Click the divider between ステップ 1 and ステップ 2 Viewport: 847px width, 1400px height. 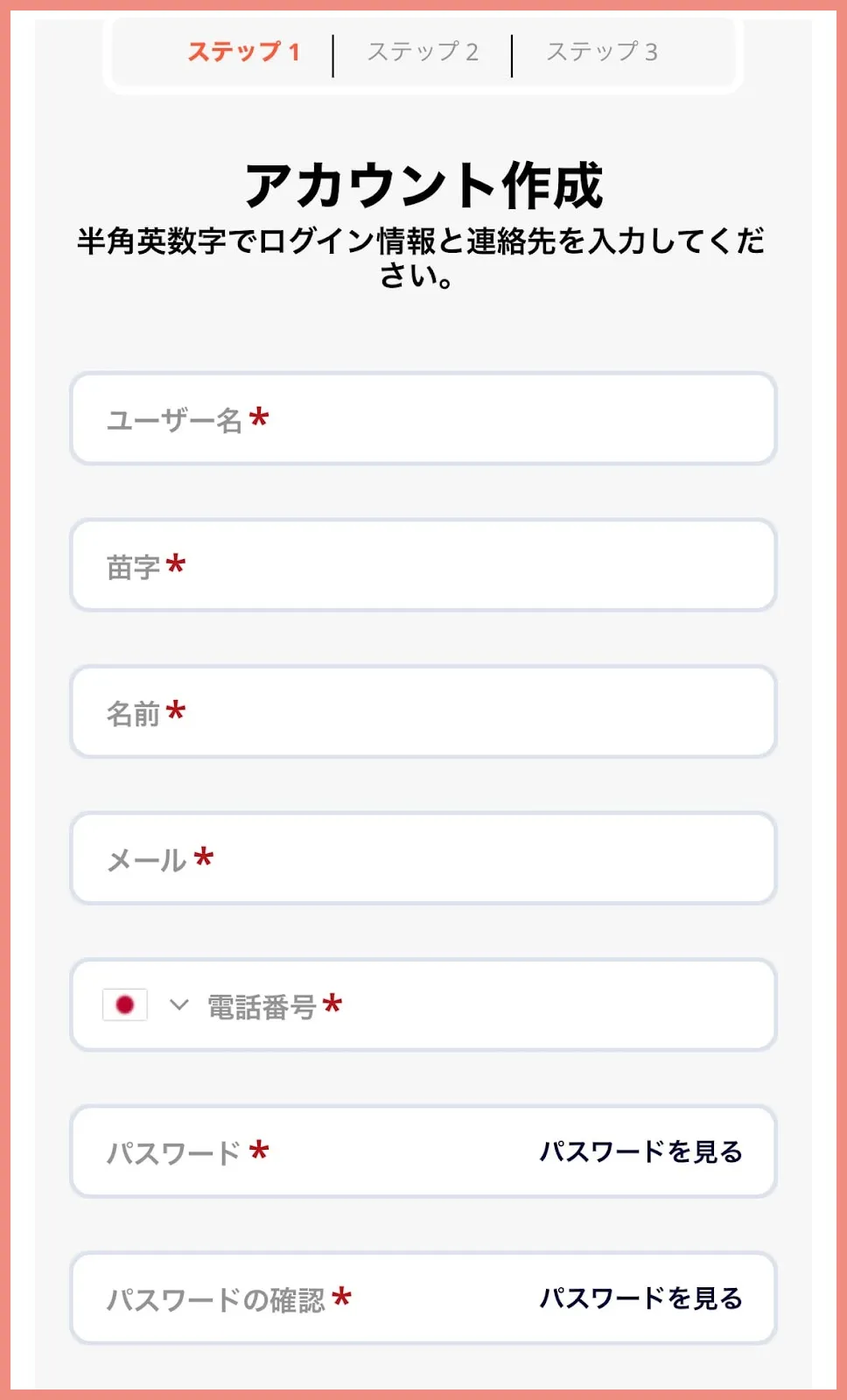331,51
